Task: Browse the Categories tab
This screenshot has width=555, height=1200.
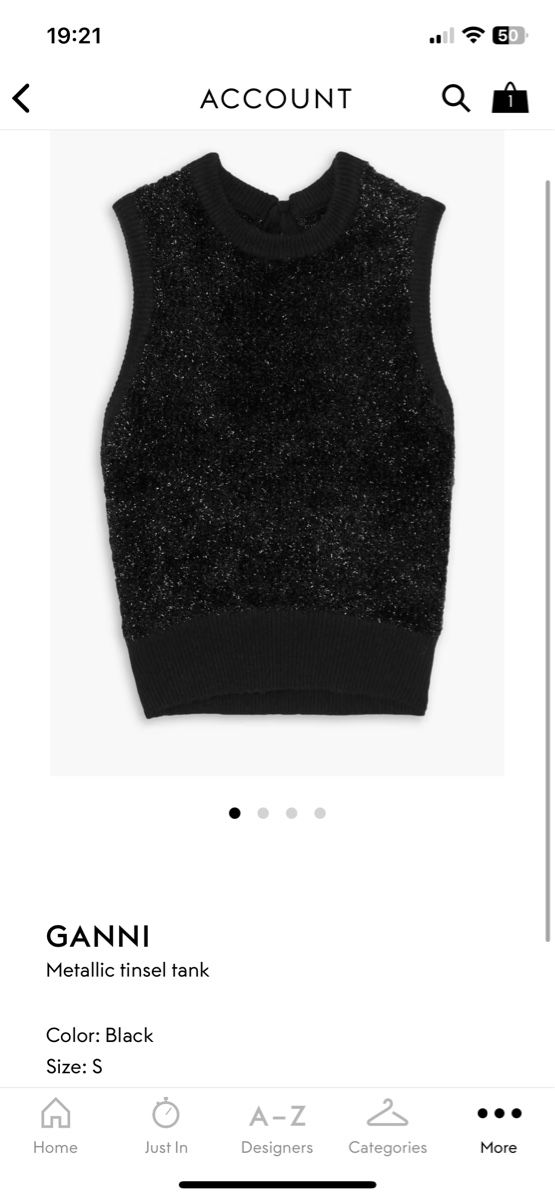Action: 388,1126
